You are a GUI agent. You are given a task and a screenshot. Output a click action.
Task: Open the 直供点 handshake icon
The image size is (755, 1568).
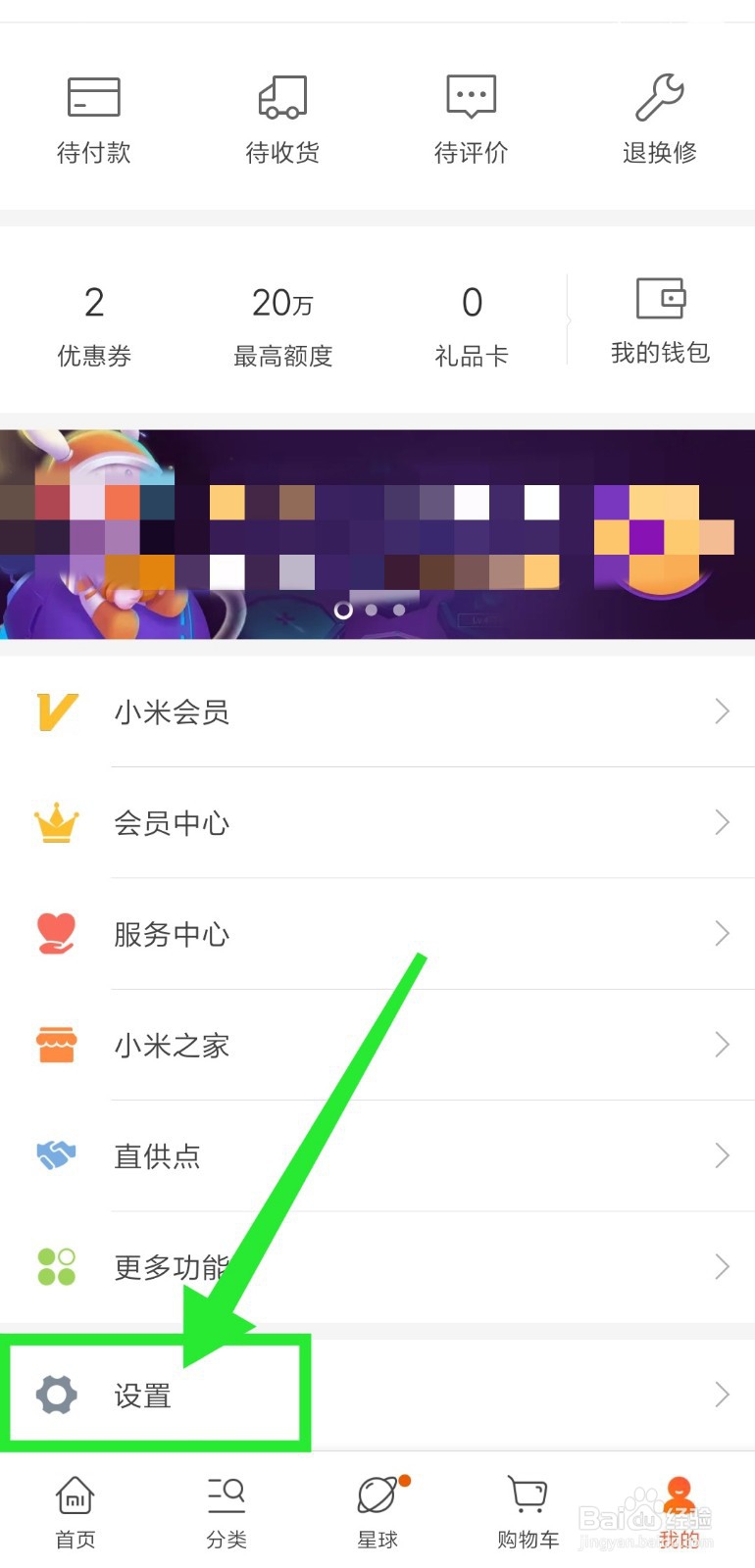(x=56, y=1154)
